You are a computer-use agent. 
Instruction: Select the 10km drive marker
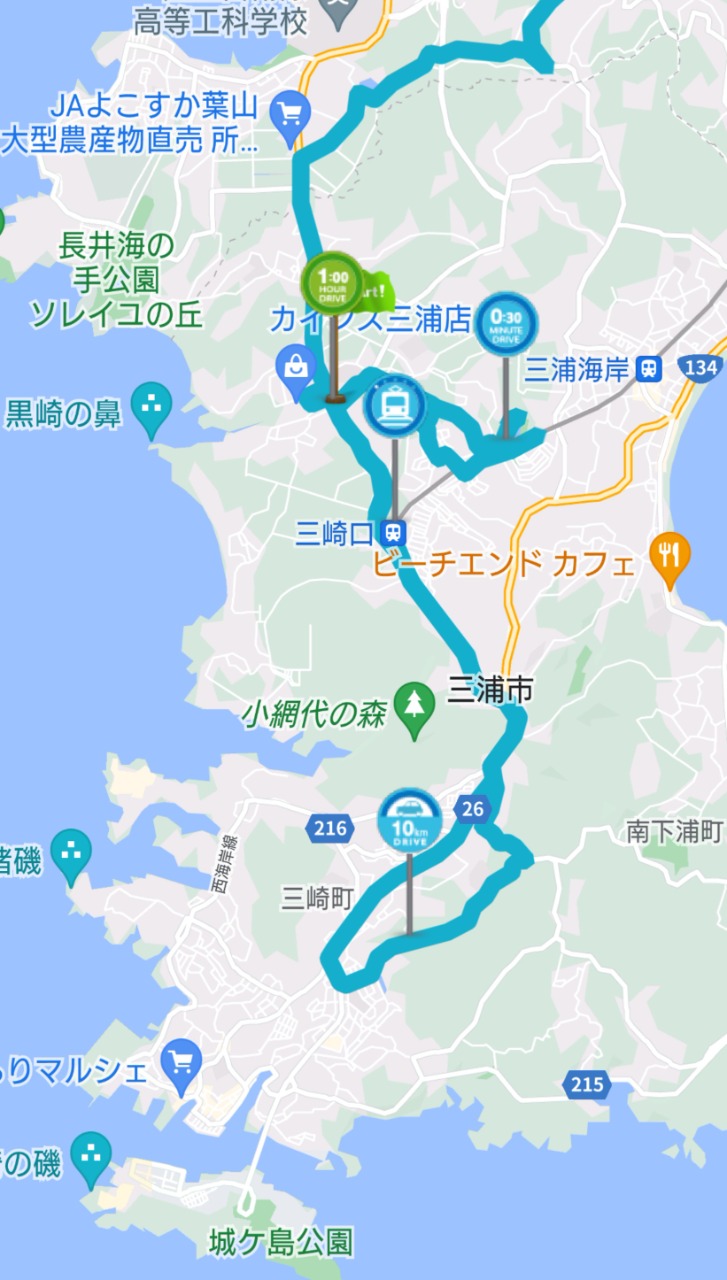click(409, 820)
